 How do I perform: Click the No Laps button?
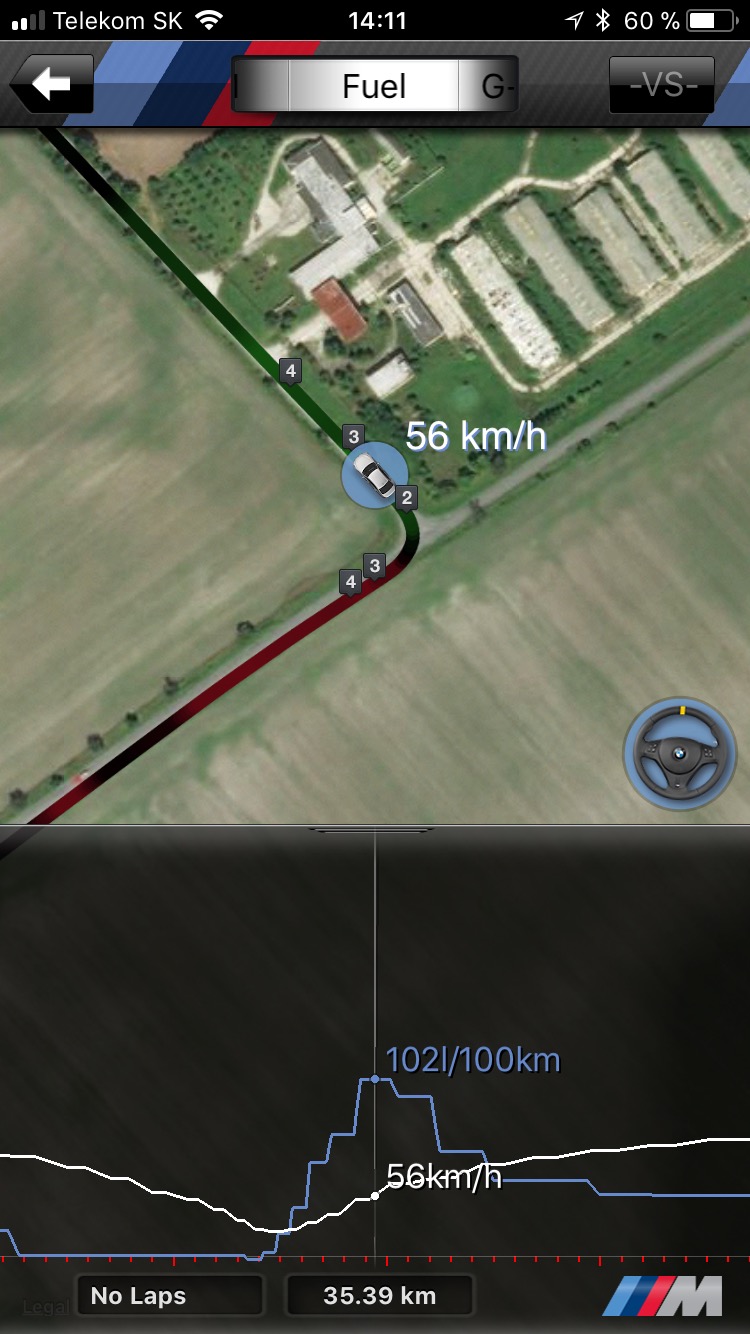click(x=168, y=1295)
